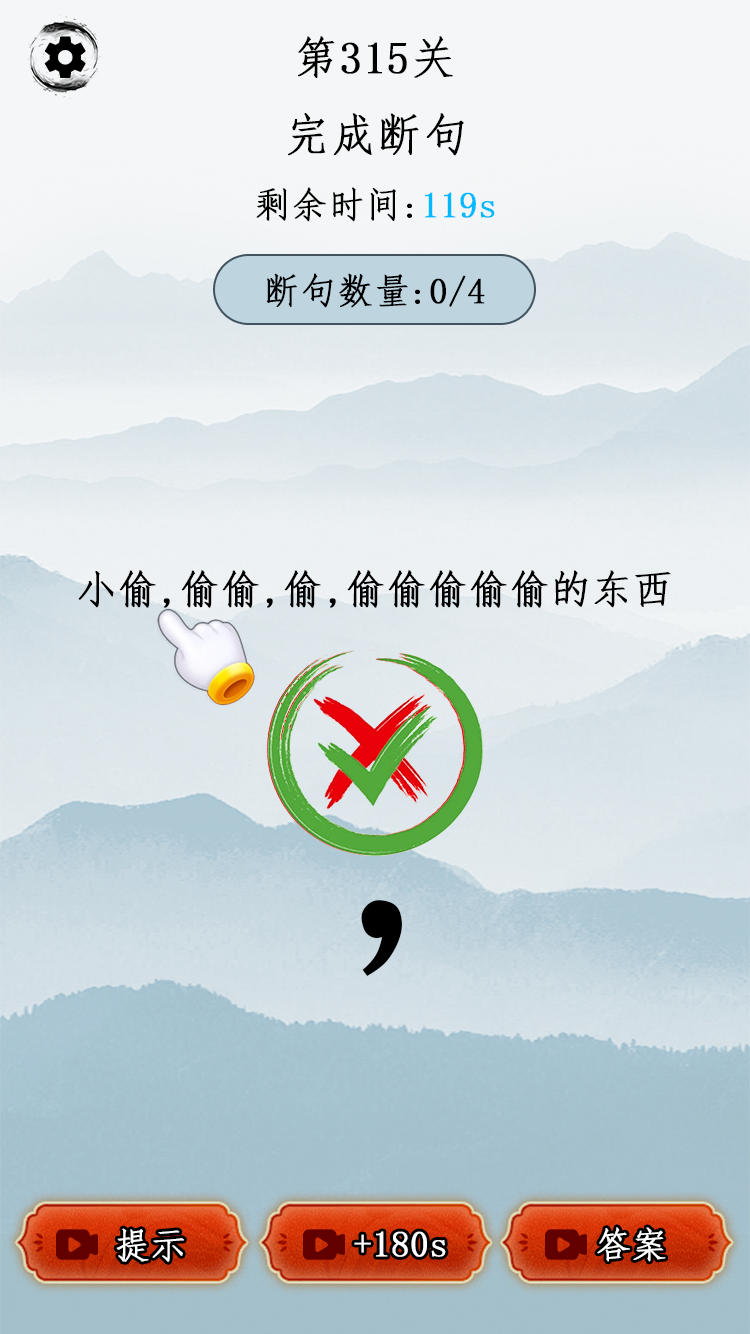Reveal the solution with 答案 button
This screenshot has width=750, height=1334.
point(617,1244)
